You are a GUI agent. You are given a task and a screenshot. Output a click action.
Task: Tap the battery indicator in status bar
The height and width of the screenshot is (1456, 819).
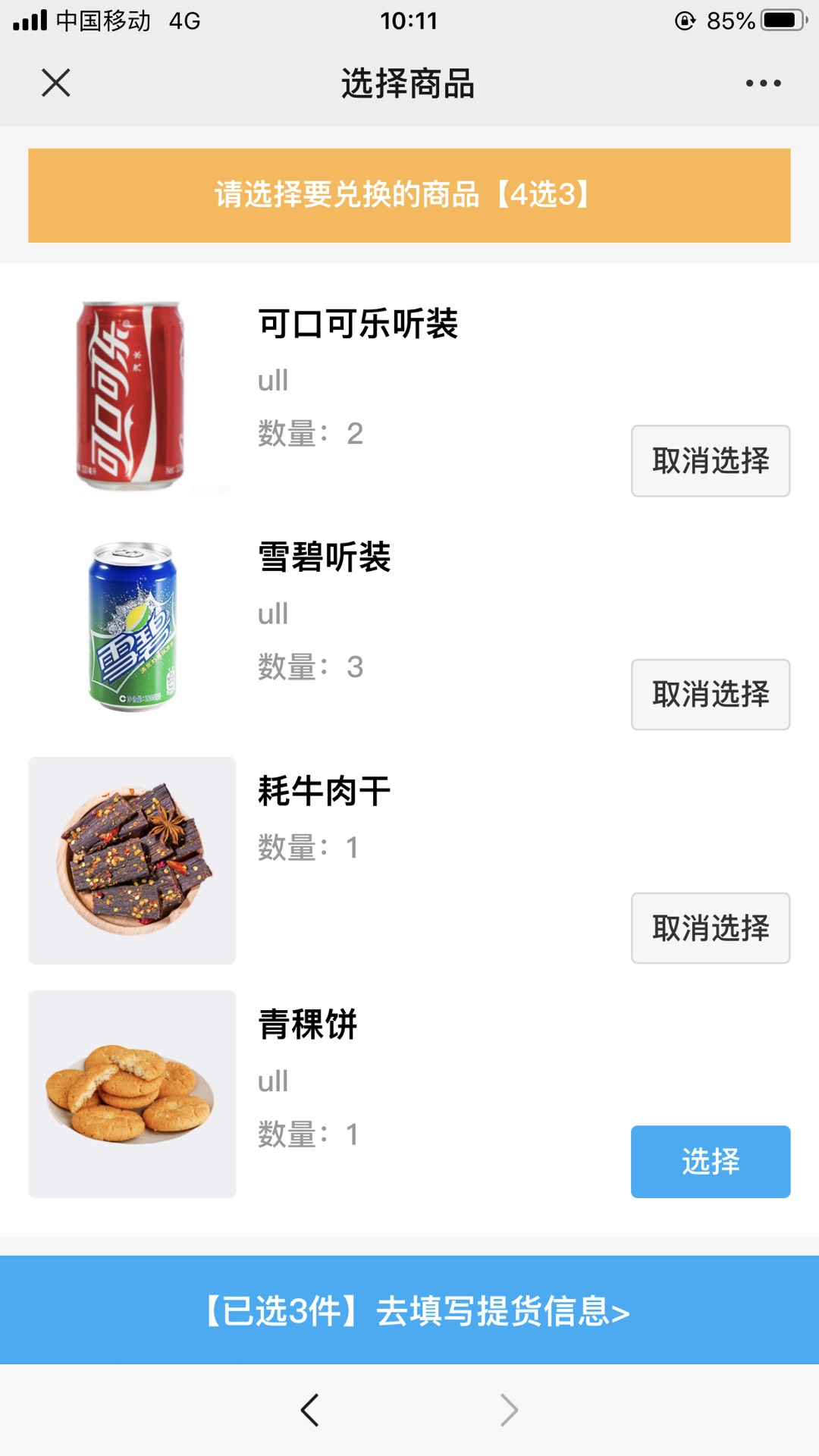pos(781,21)
